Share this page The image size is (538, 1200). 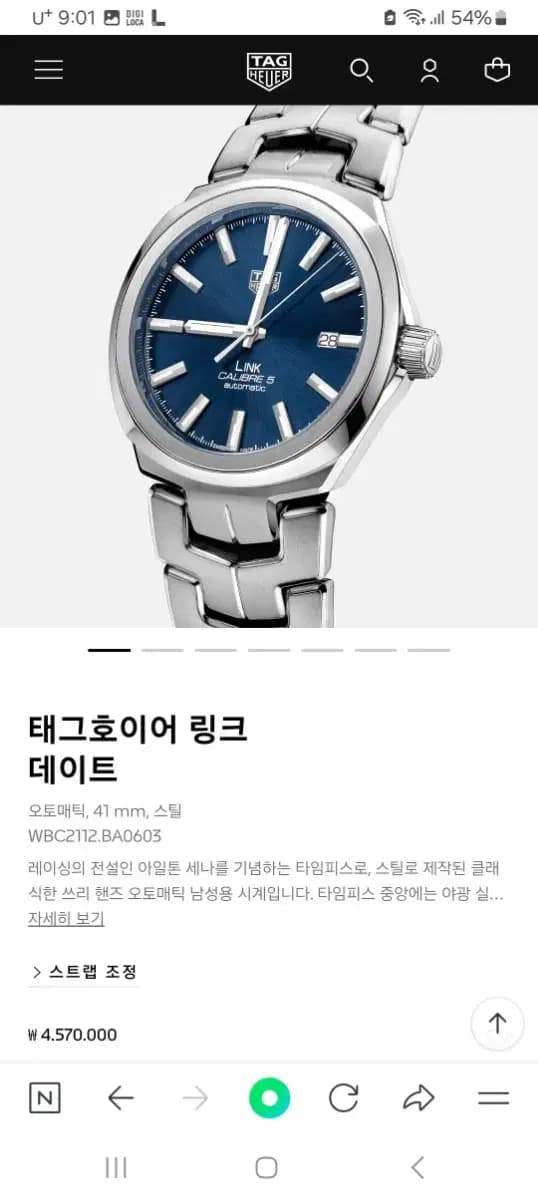[x=418, y=1099]
